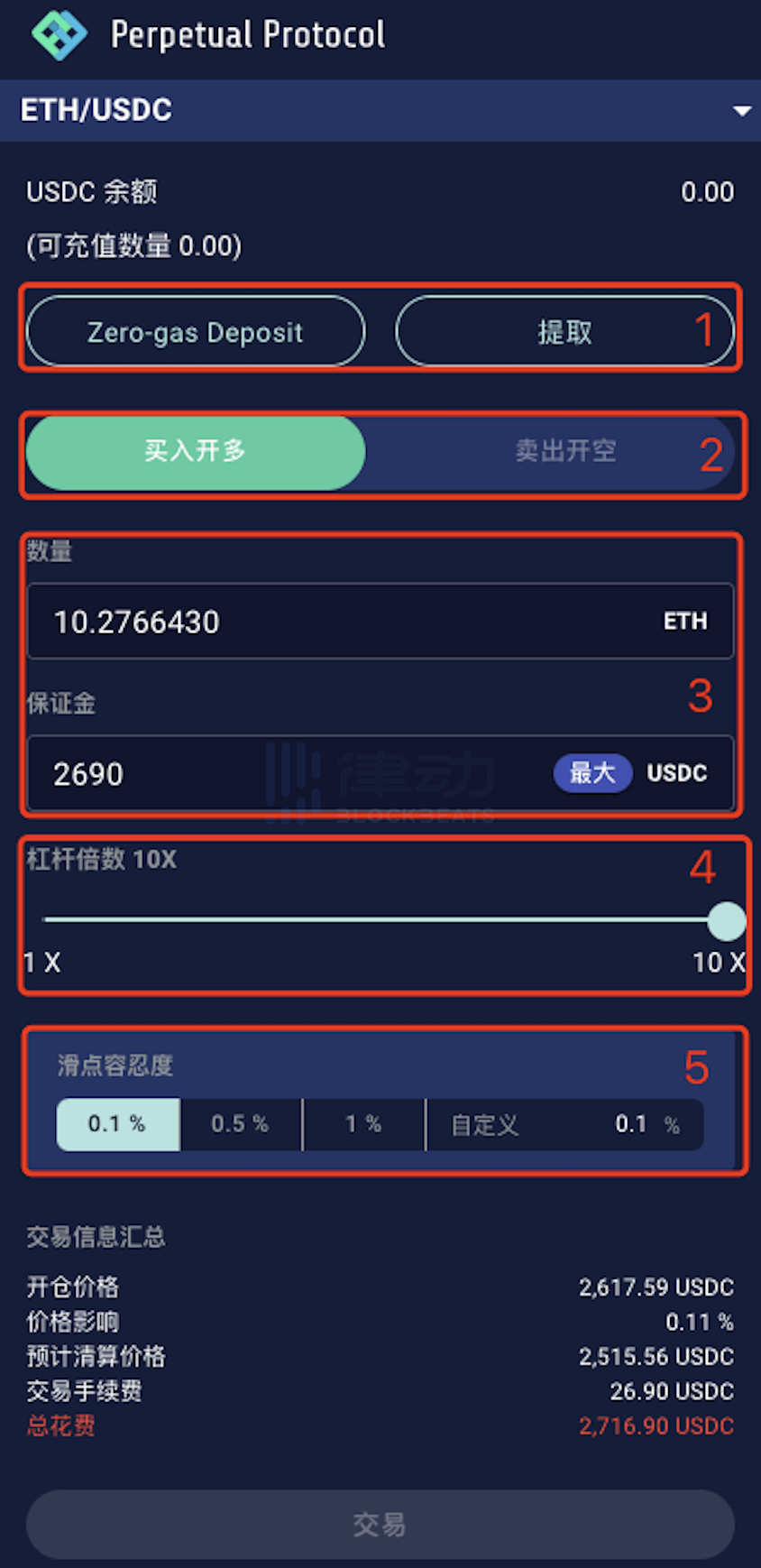
Task: Click the 提取 withdraw button
Action: (x=565, y=331)
